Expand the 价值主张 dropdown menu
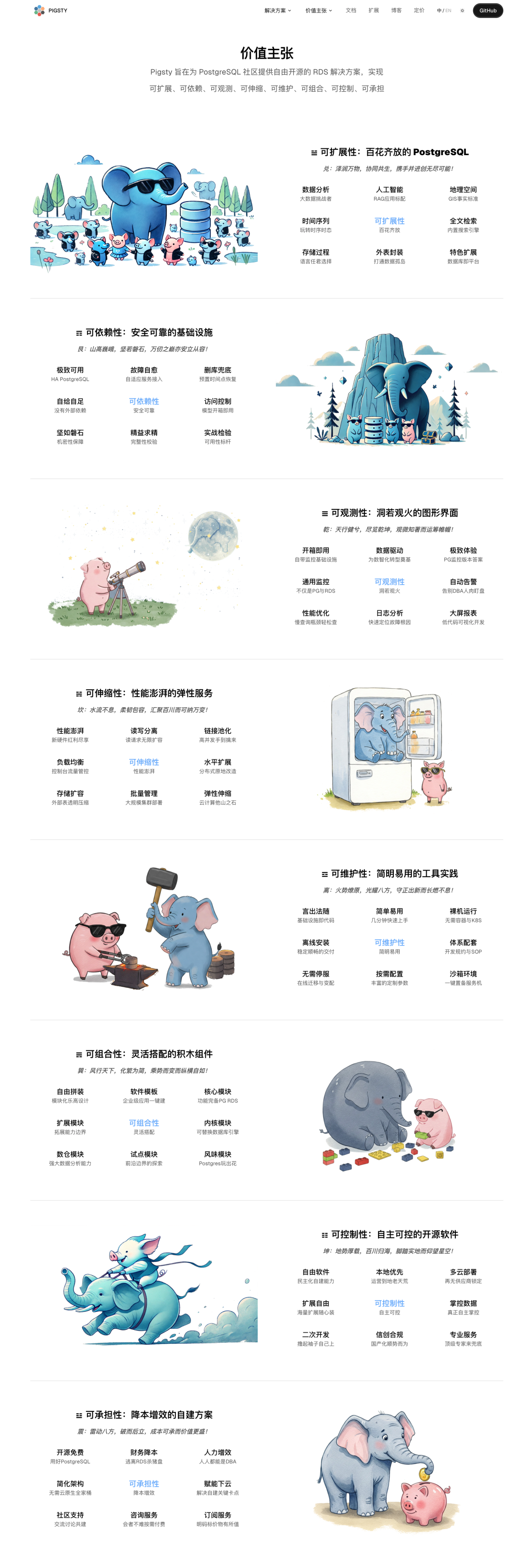This screenshot has width=522, height=1568. (x=318, y=10)
